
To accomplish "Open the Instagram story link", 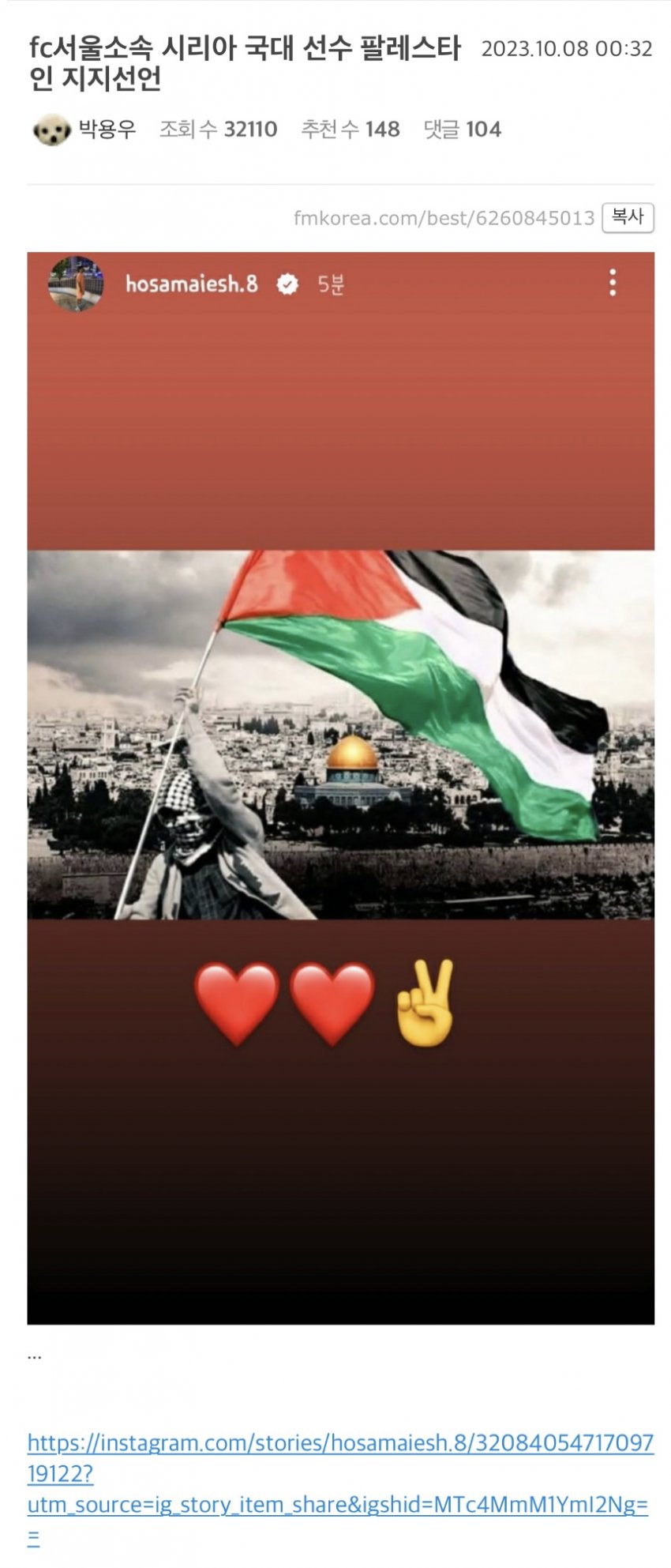I will [x=339, y=1473].
